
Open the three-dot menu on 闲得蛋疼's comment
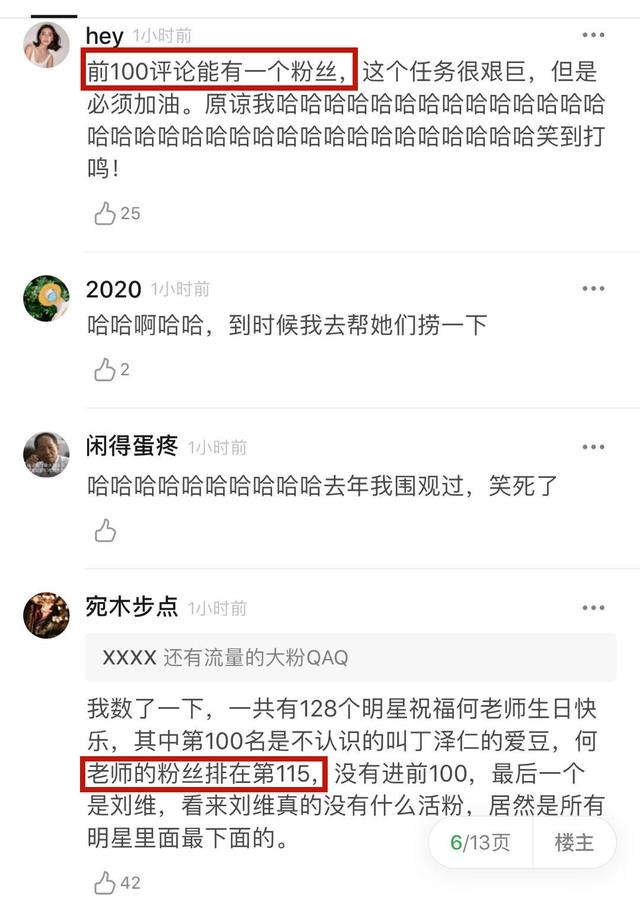click(x=593, y=447)
